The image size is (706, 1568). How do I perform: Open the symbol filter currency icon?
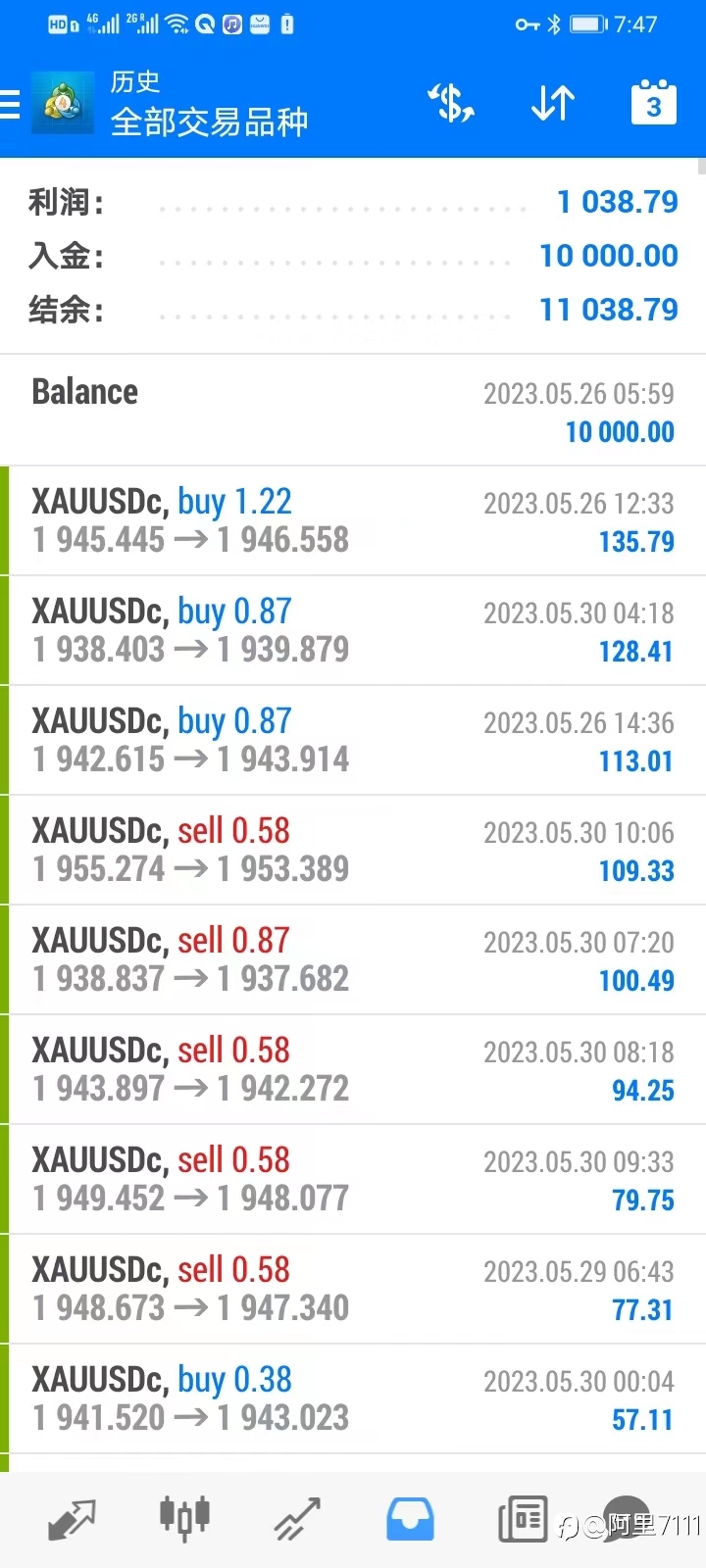point(451,103)
